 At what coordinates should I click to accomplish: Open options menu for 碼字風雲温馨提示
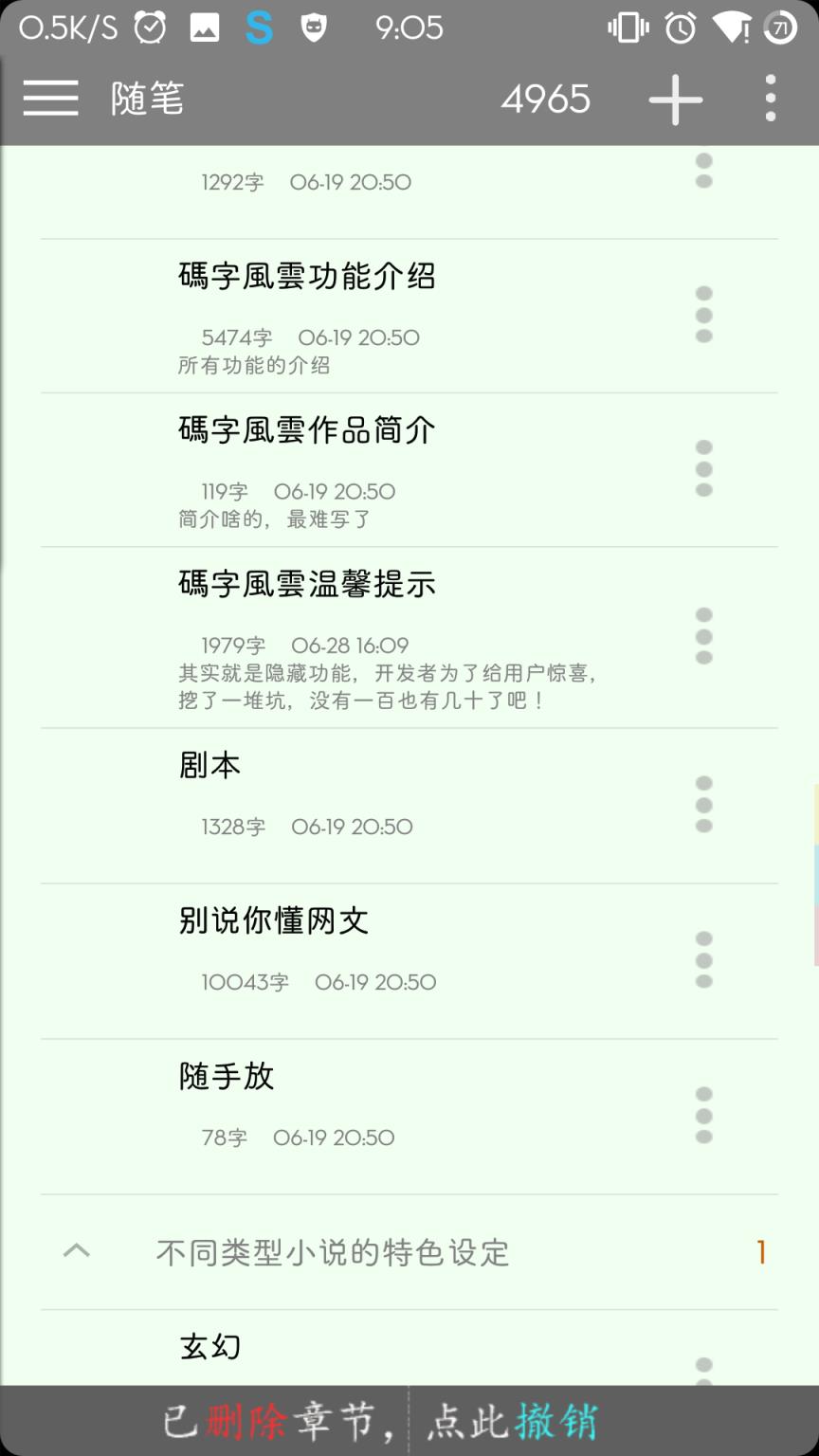[703, 637]
